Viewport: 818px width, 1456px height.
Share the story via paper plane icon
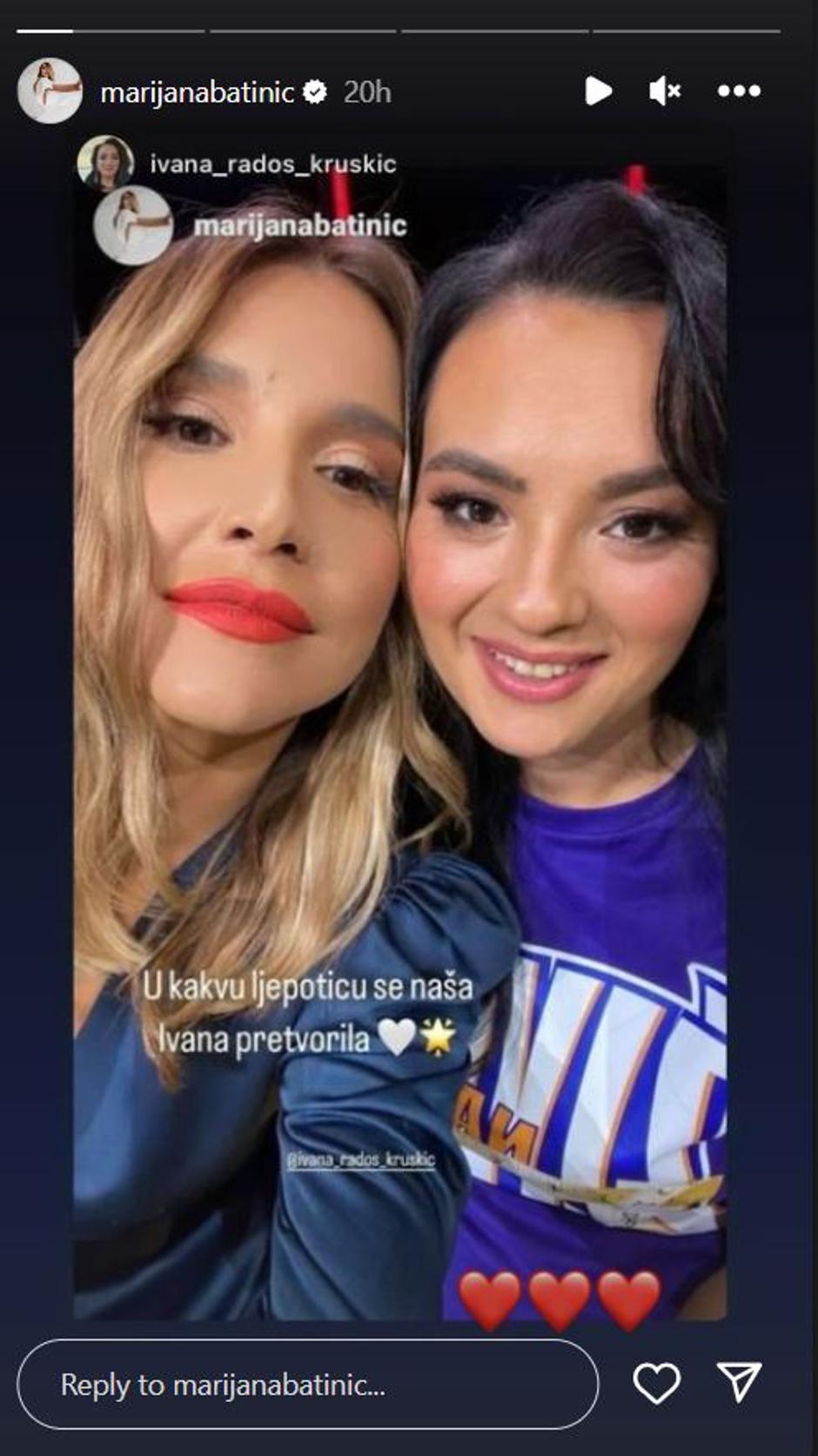click(x=740, y=1382)
